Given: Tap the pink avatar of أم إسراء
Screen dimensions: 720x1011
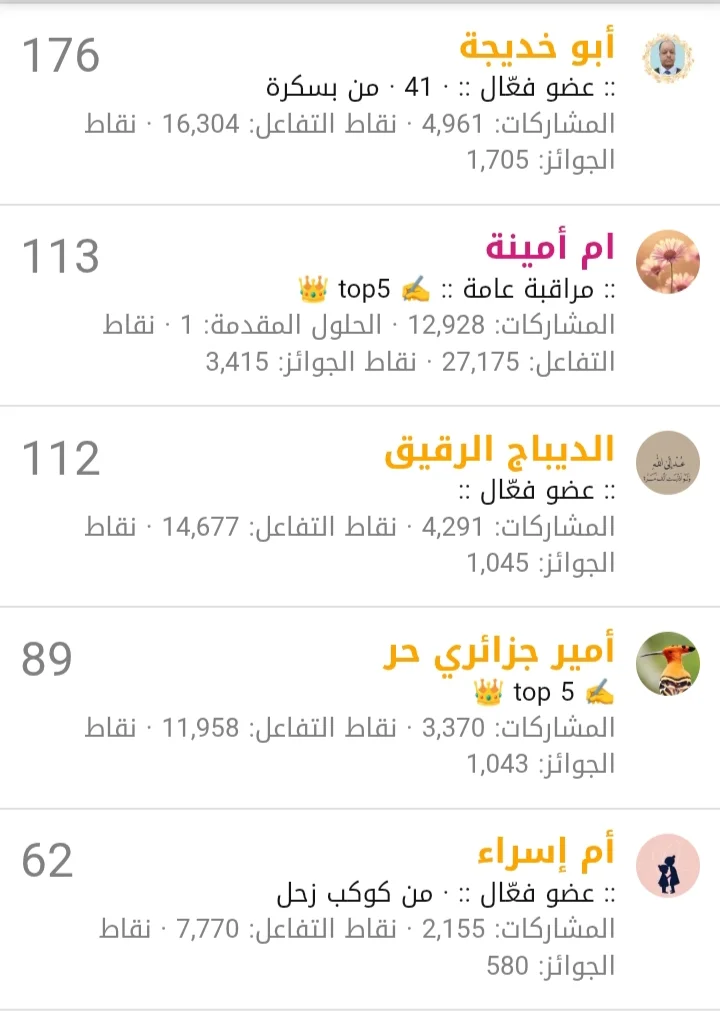Looking at the screenshot, I should tap(668, 865).
